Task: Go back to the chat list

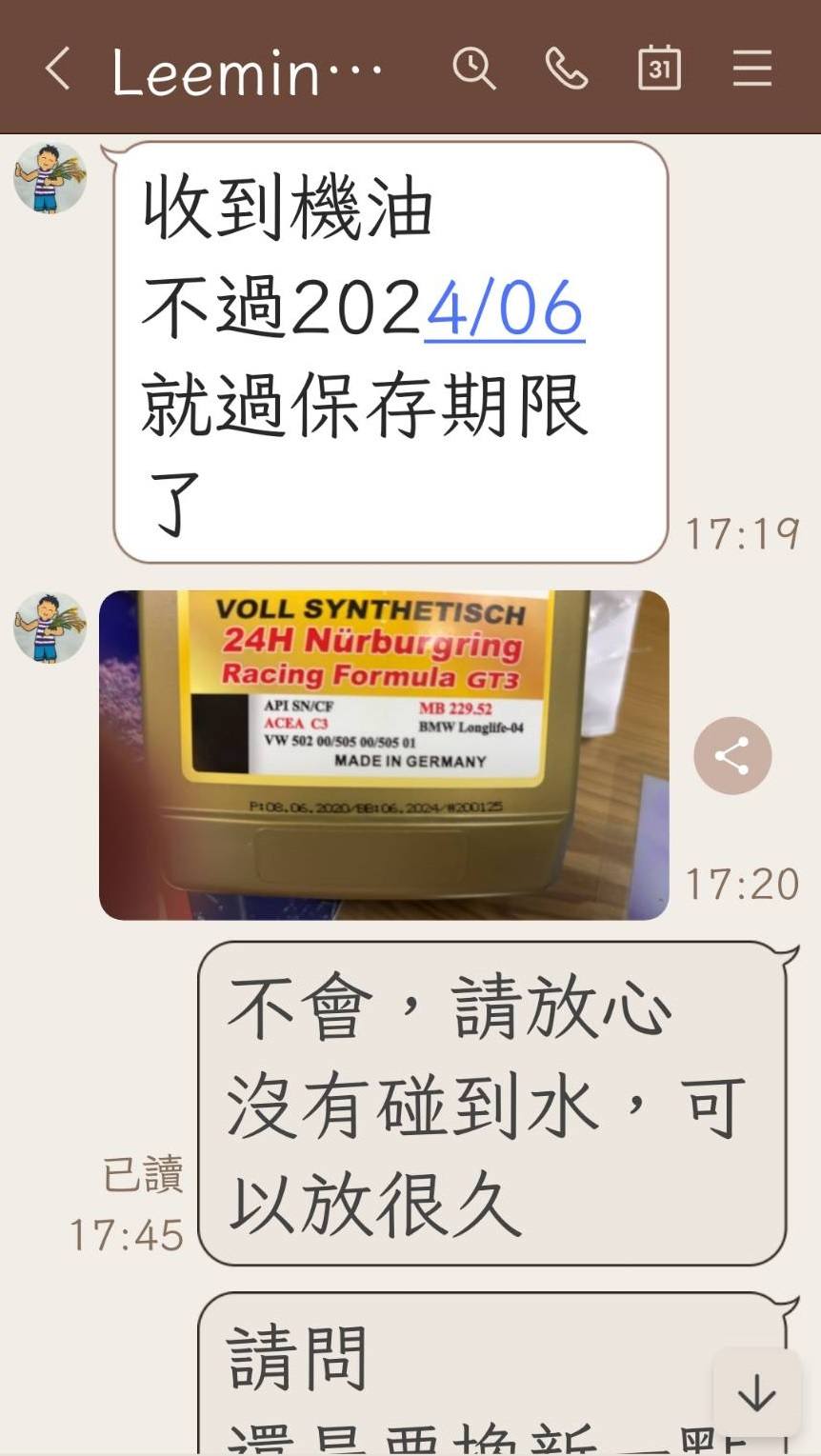Action: point(57,69)
